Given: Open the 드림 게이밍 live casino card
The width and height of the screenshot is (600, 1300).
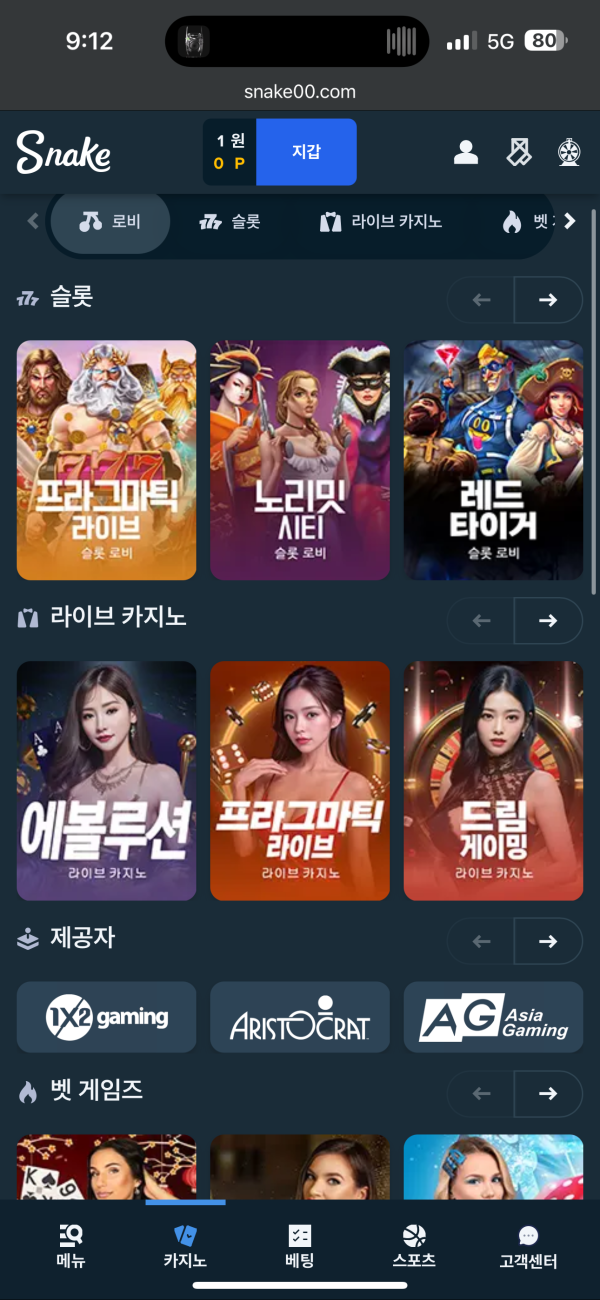Looking at the screenshot, I should pos(493,781).
